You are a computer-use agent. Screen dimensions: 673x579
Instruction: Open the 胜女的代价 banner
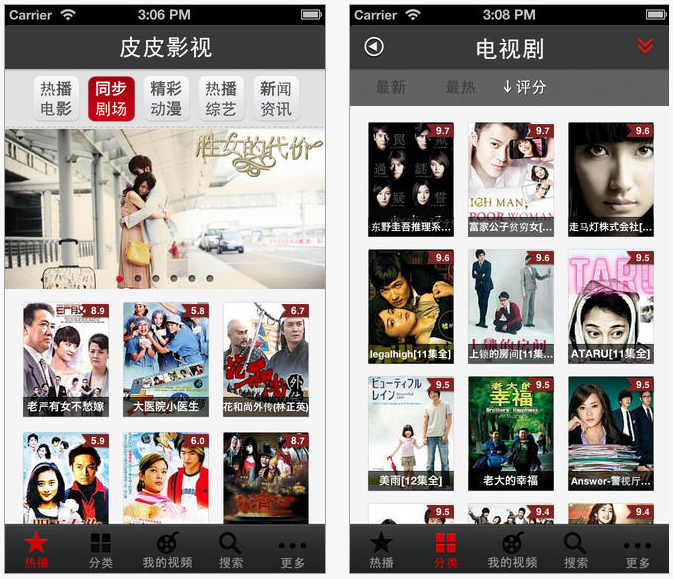click(x=165, y=205)
